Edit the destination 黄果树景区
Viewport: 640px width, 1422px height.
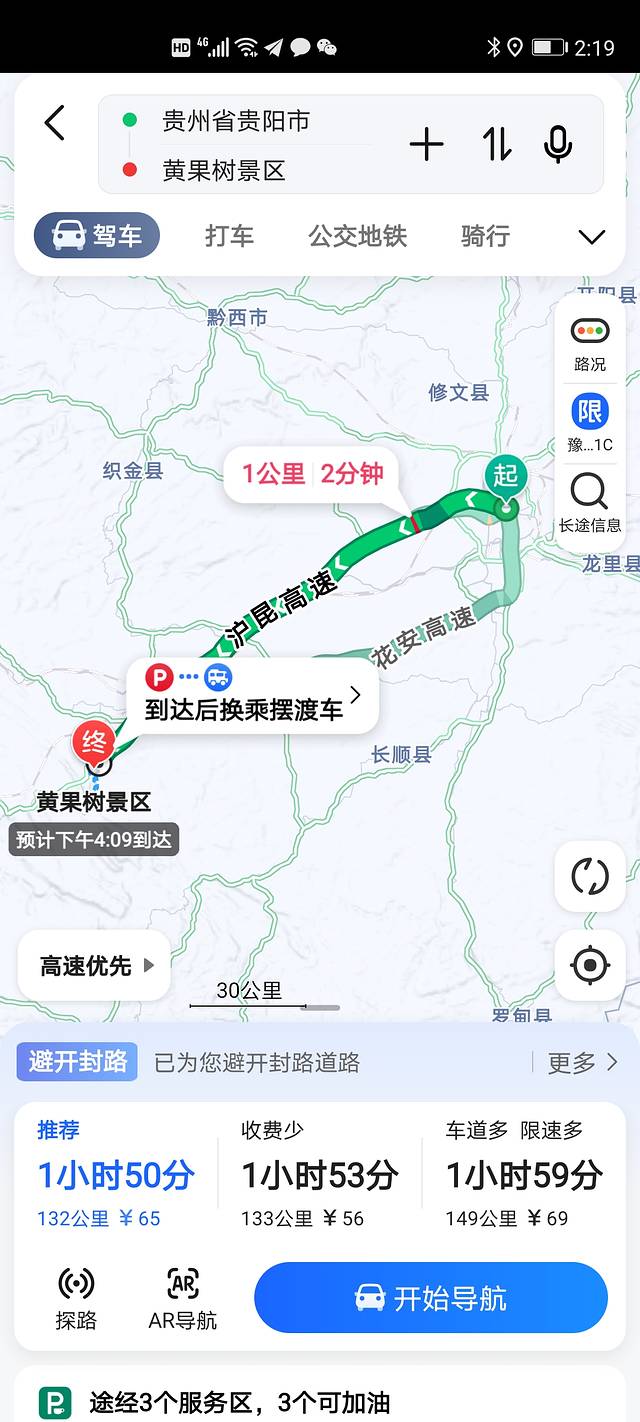(x=224, y=170)
